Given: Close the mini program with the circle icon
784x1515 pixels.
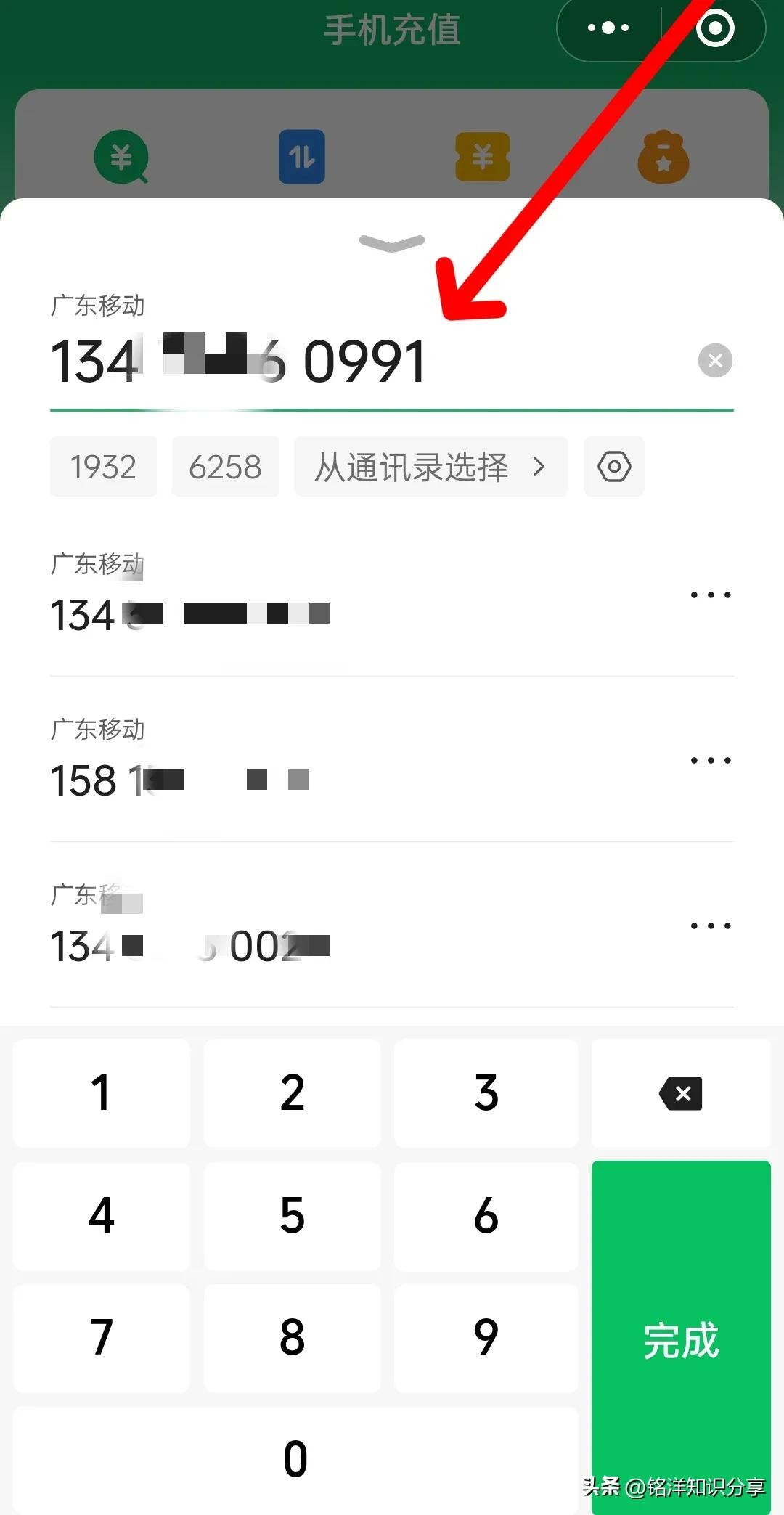Looking at the screenshot, I should pos(714,28).
